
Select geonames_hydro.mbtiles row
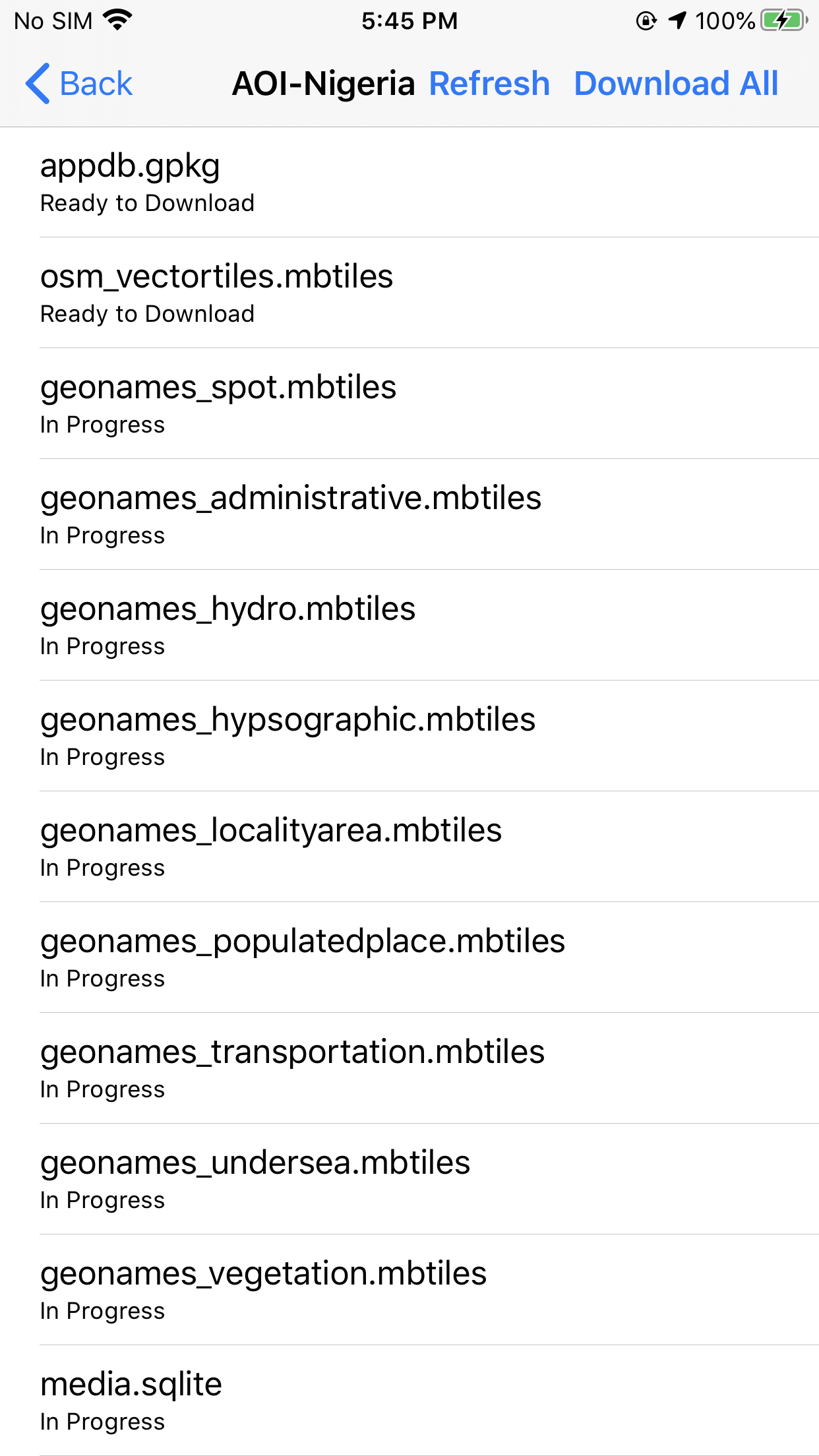tap(409, 626)
